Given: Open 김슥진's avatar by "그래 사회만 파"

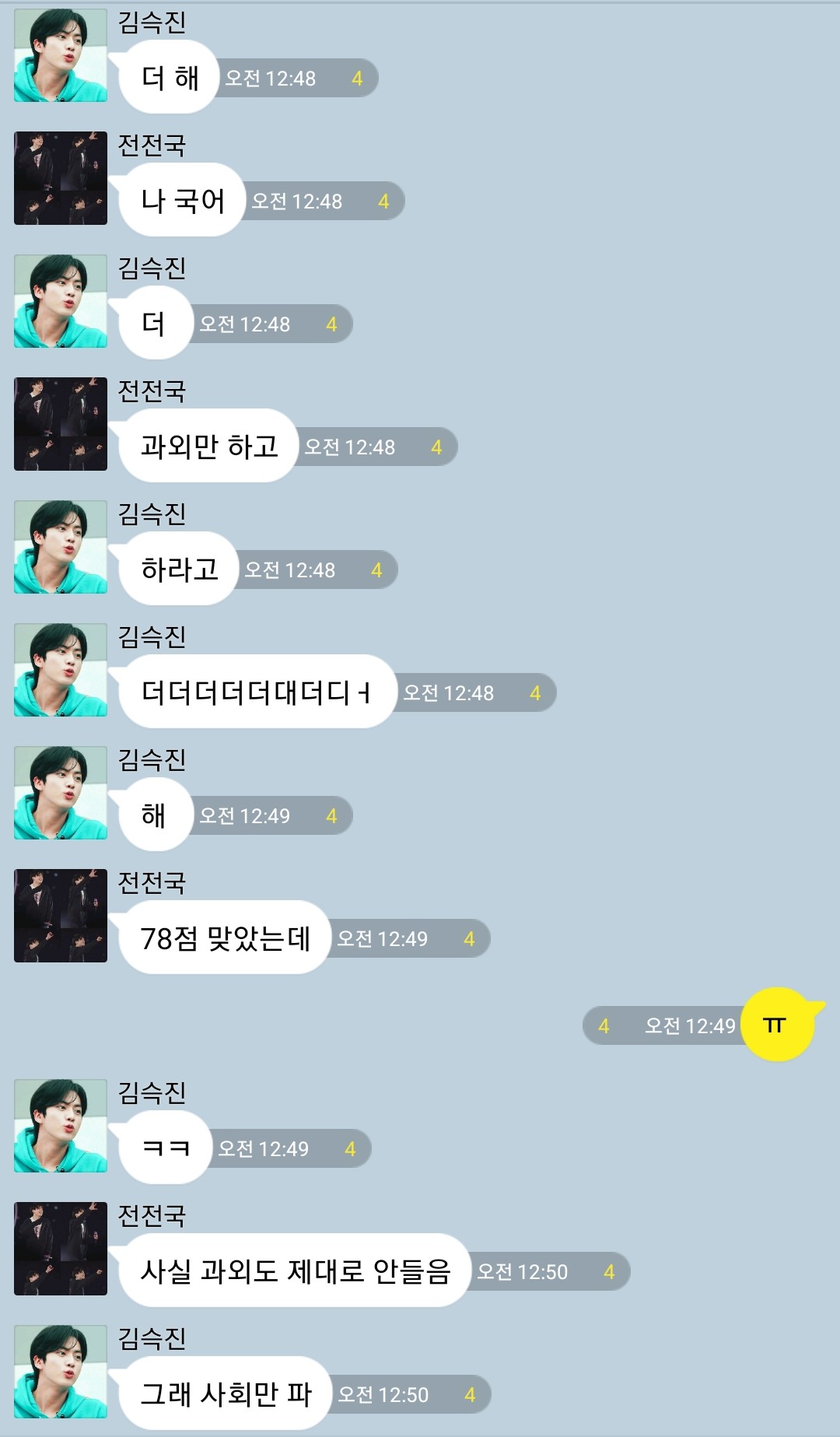Looking at the screenshot, I should [x=61, y=1372].
